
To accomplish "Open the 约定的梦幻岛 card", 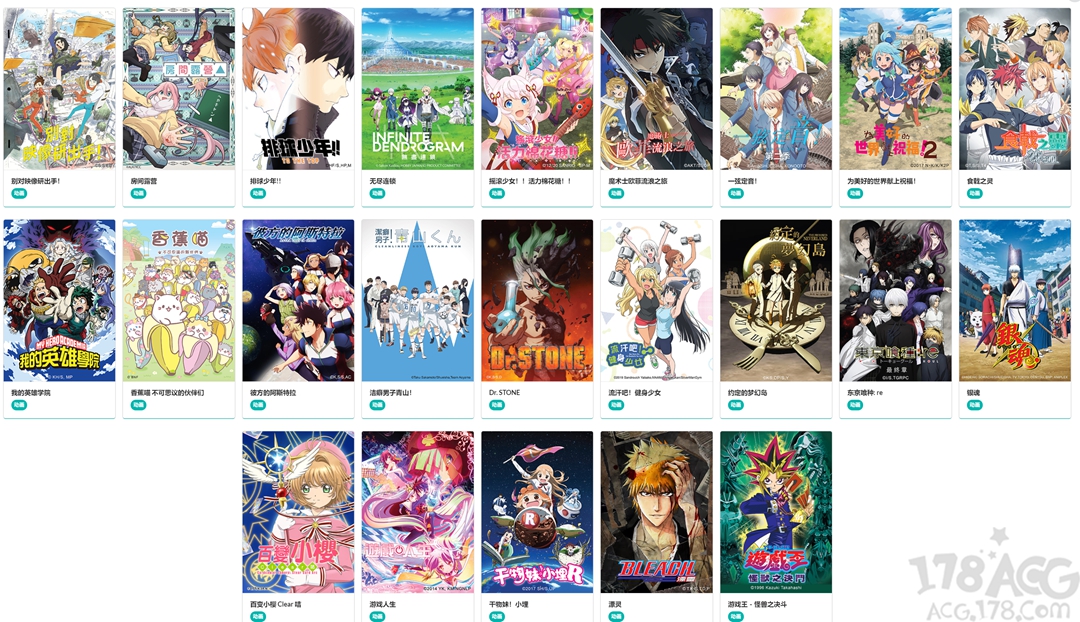I will tap(776, 301).
